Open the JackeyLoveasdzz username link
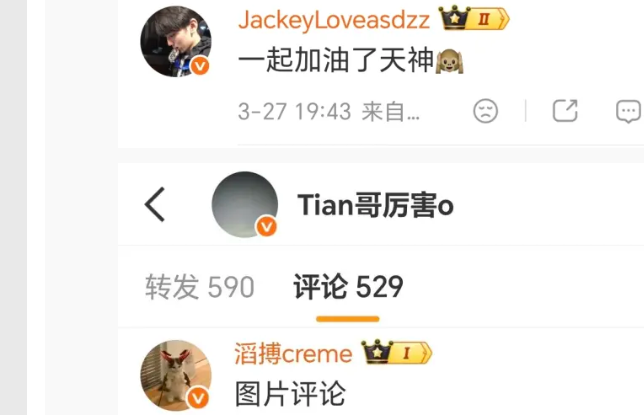Screen dimensions: 644x415 (x=335, y=19)
